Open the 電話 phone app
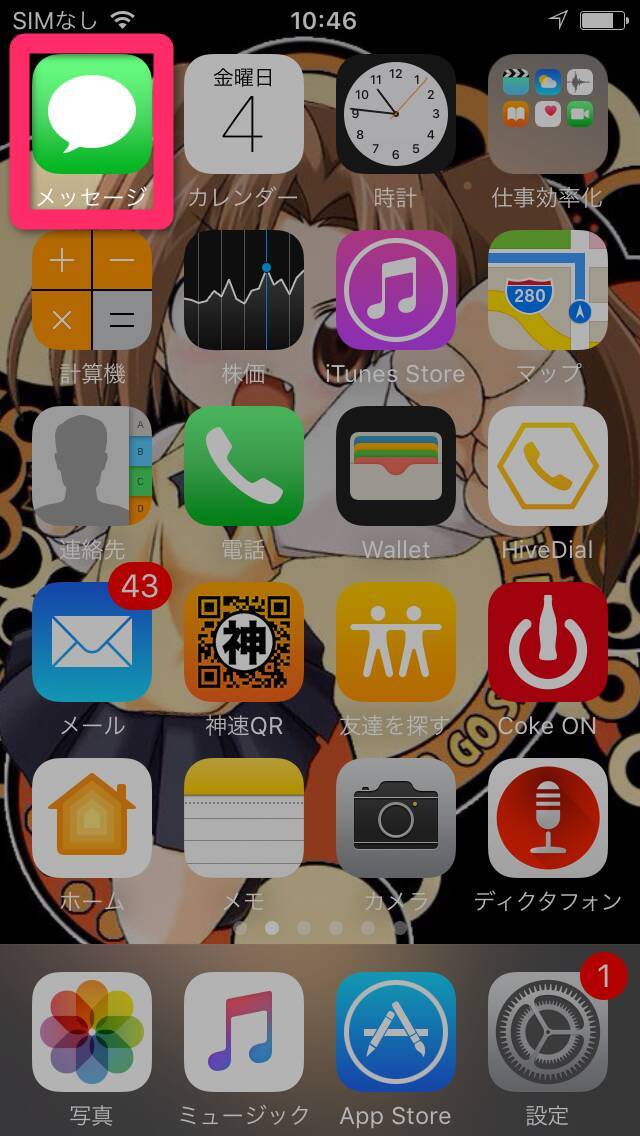 tap(244, 466)
